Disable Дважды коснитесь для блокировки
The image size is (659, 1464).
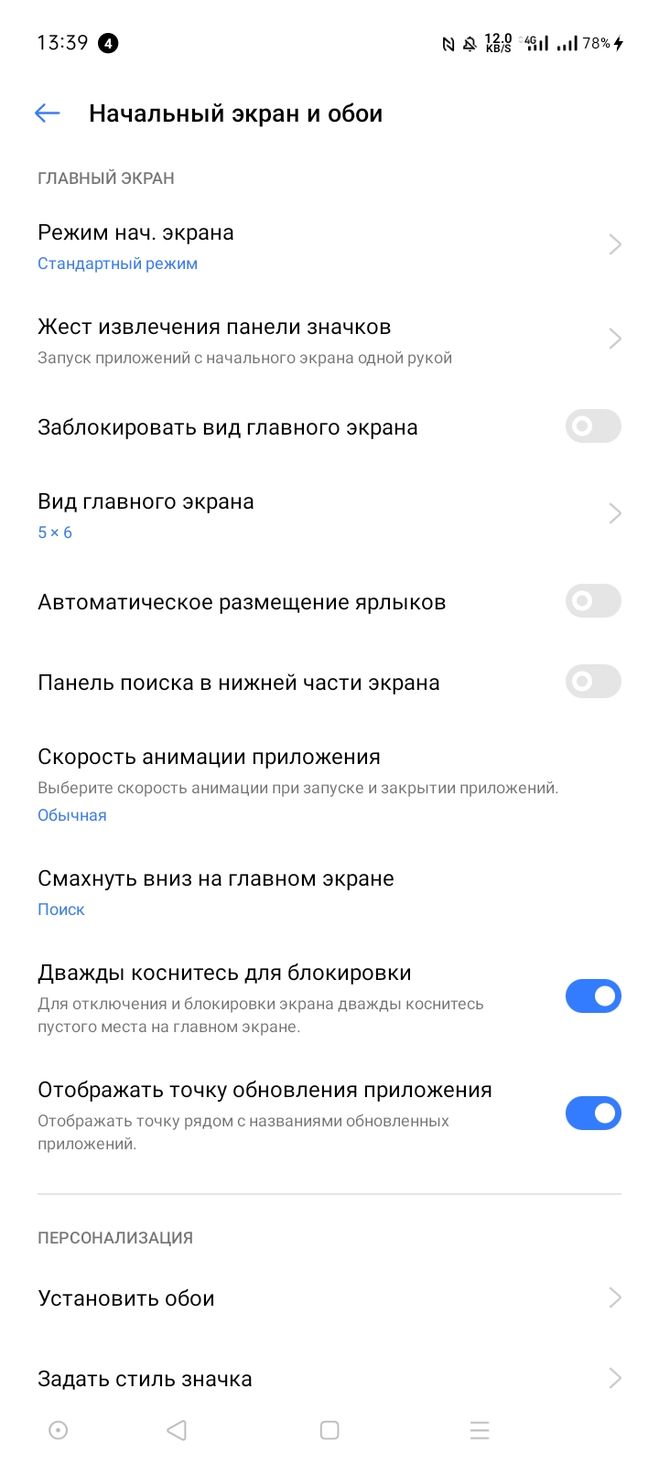pos(593,997)
